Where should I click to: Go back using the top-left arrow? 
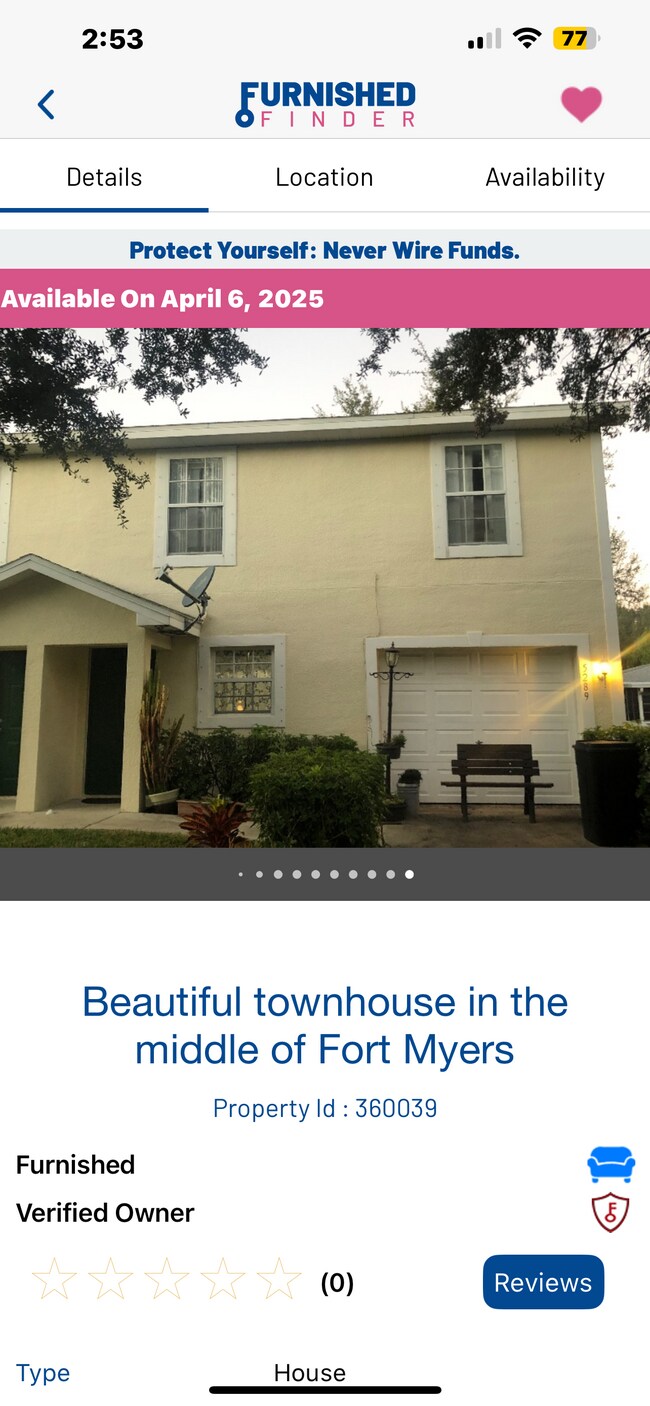click(46, 104)
